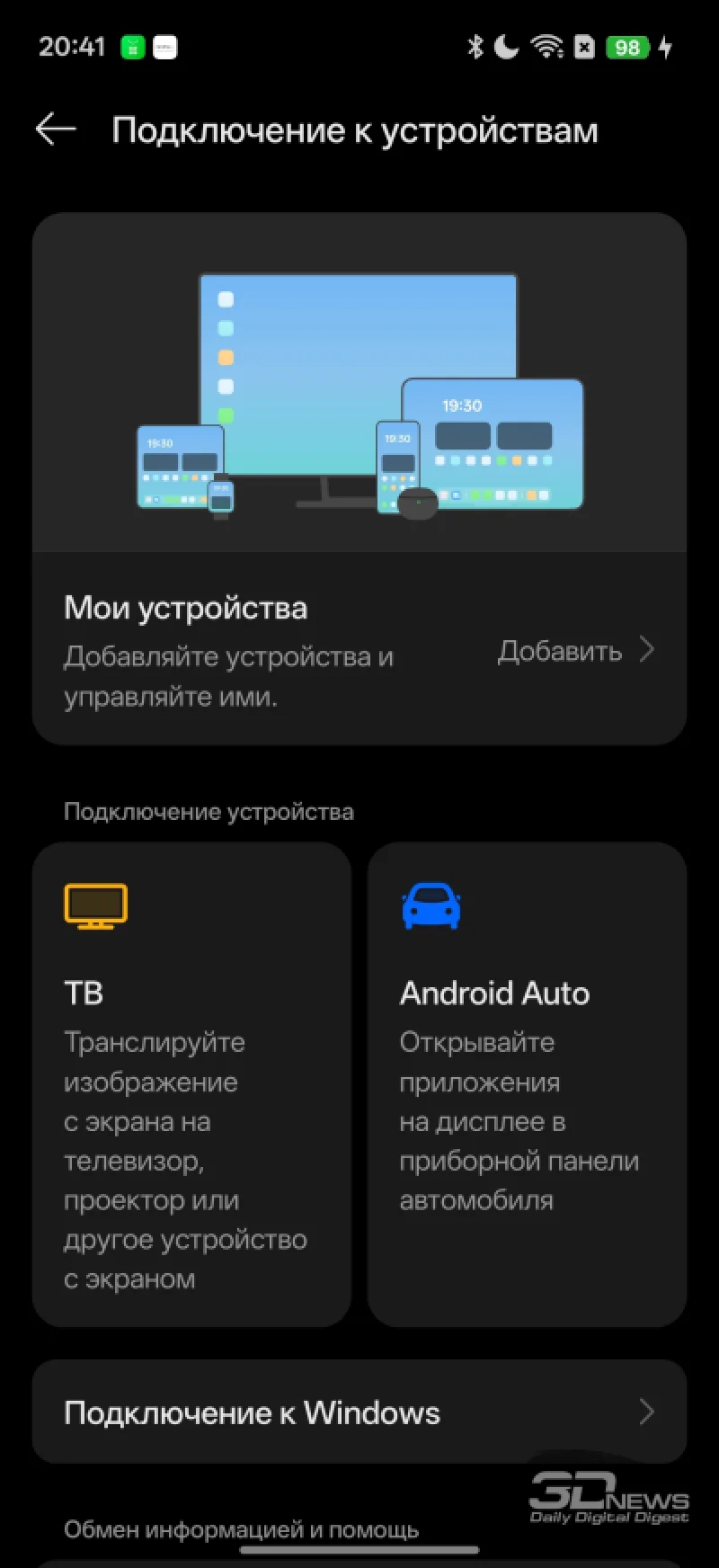Open the ТВ screen casting card
Screen dimensions: 719x1568
pyautogui.click(x=191, y=1083)
